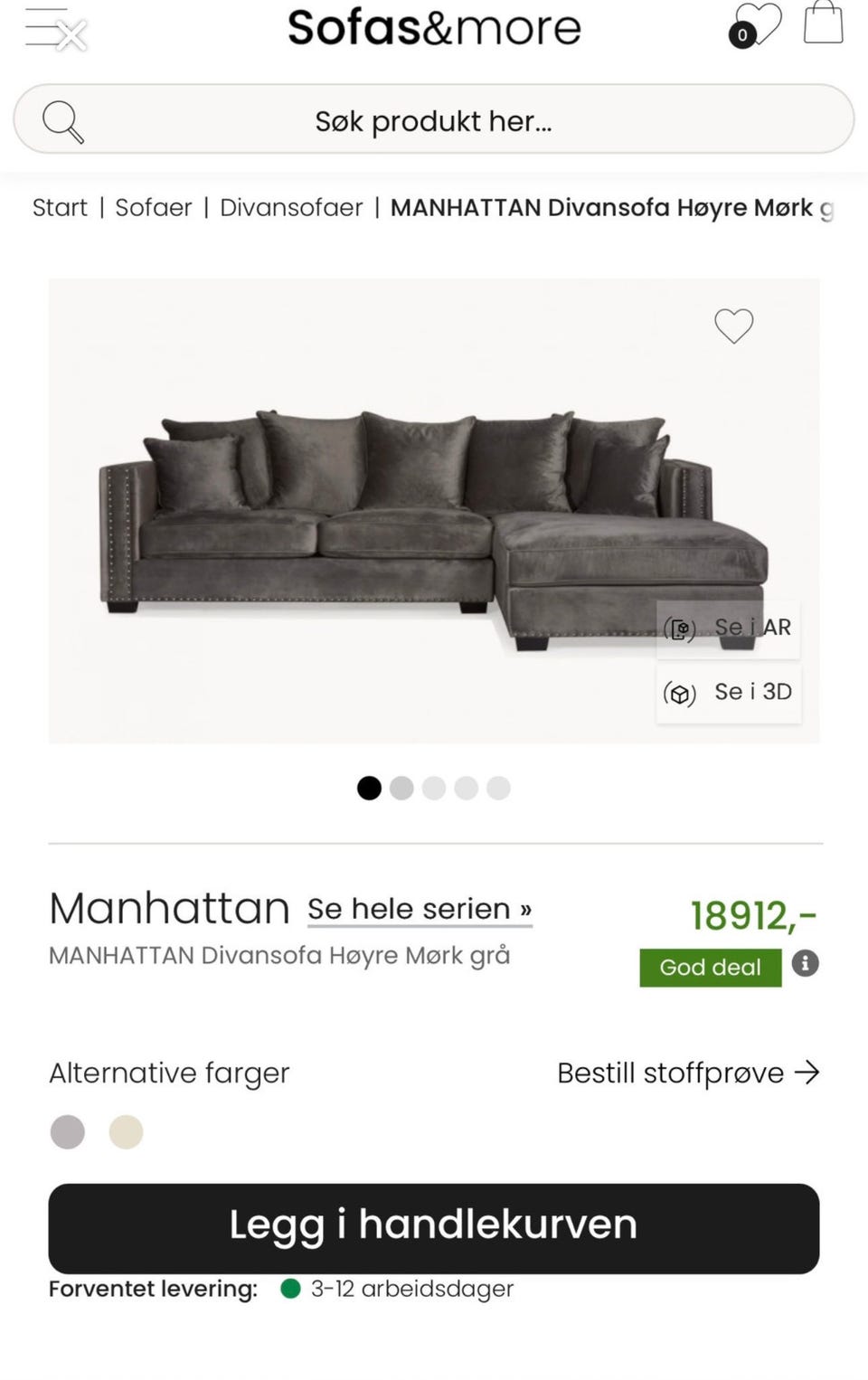The image size is (868, 1380).
Task: Select the 3D box icon next to Se i 3D
Action: coord(681,693)
